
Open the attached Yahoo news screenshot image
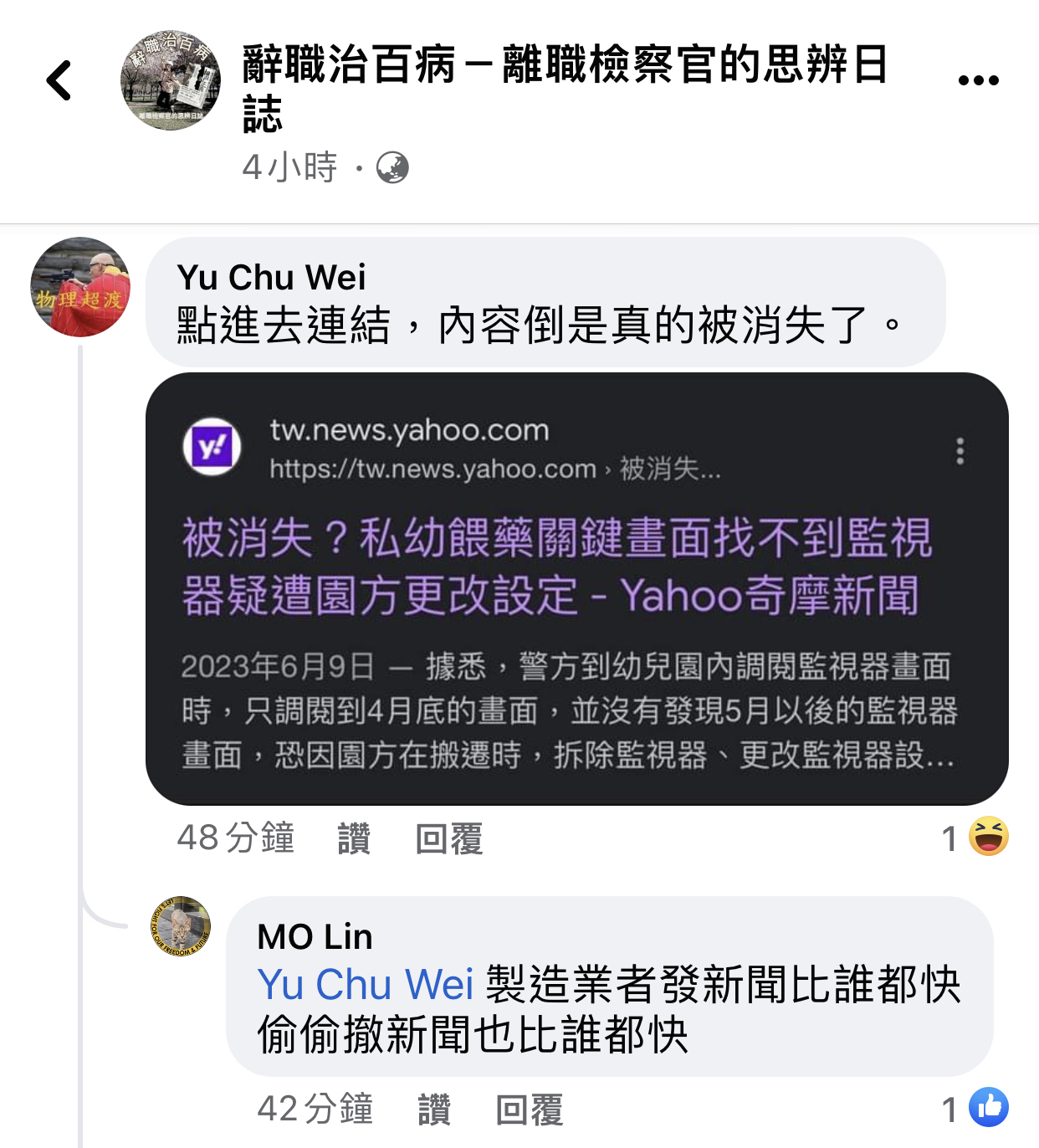pos(576,588)
